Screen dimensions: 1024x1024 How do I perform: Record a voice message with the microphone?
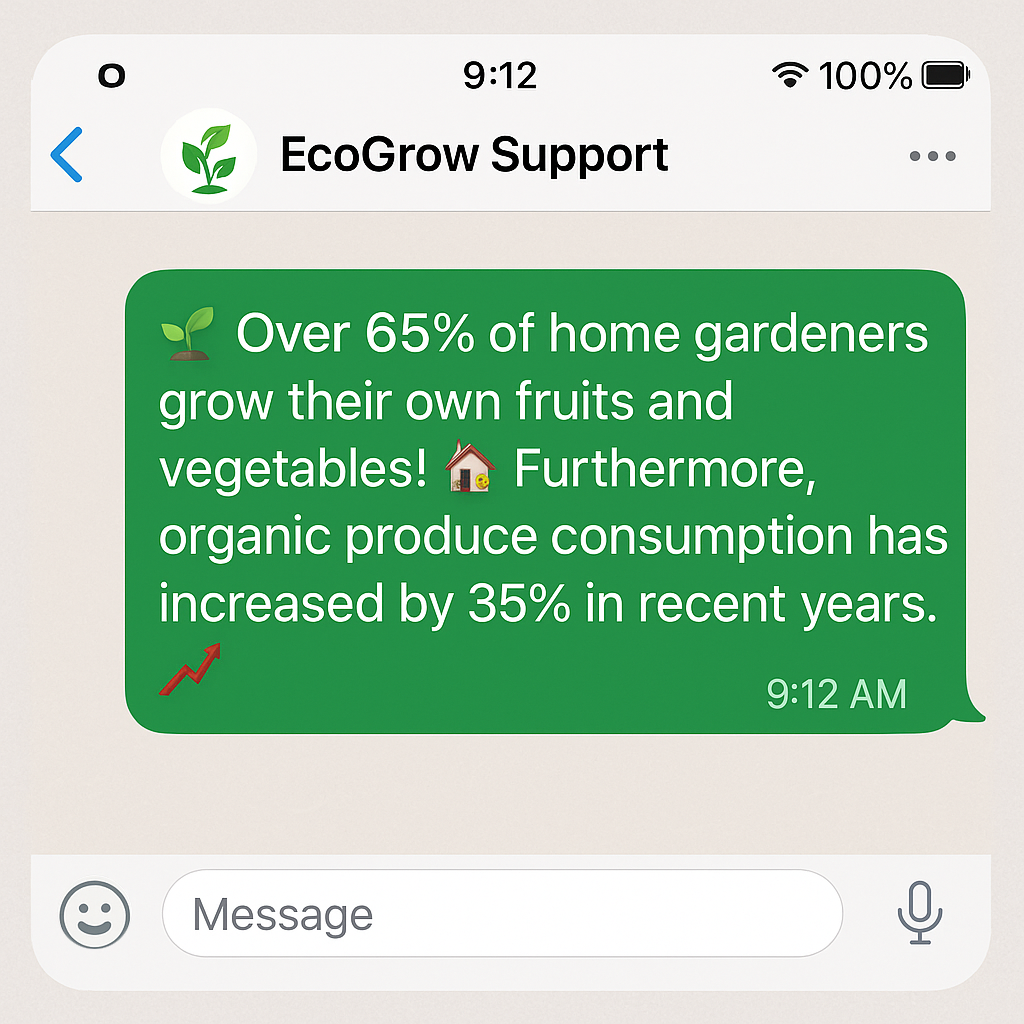point(919,914)
